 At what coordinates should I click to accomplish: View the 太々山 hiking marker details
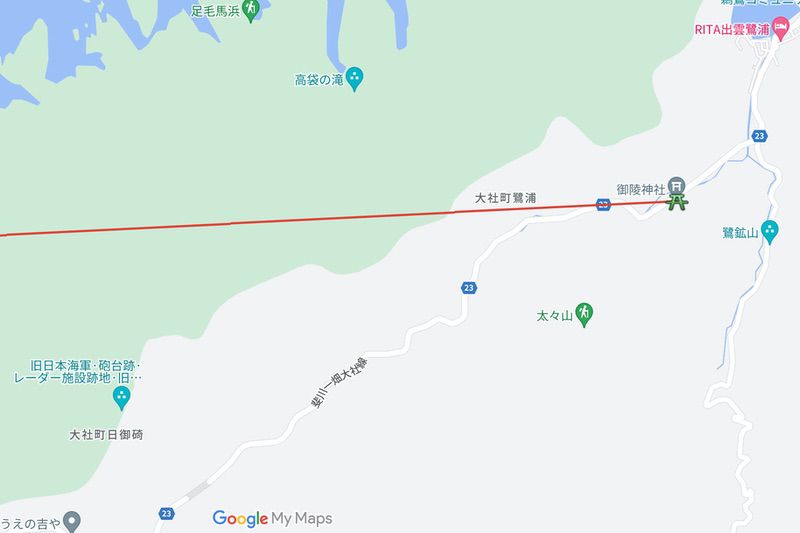[x=586, y=314]
